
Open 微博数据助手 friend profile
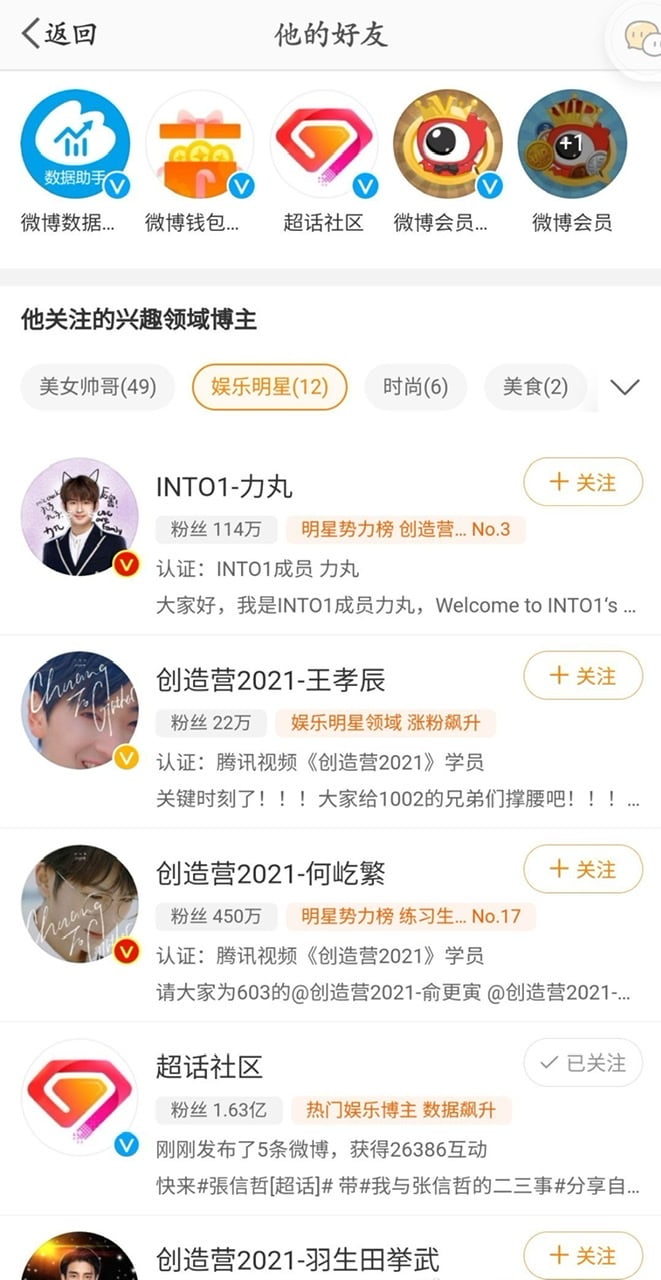point(76,145)
